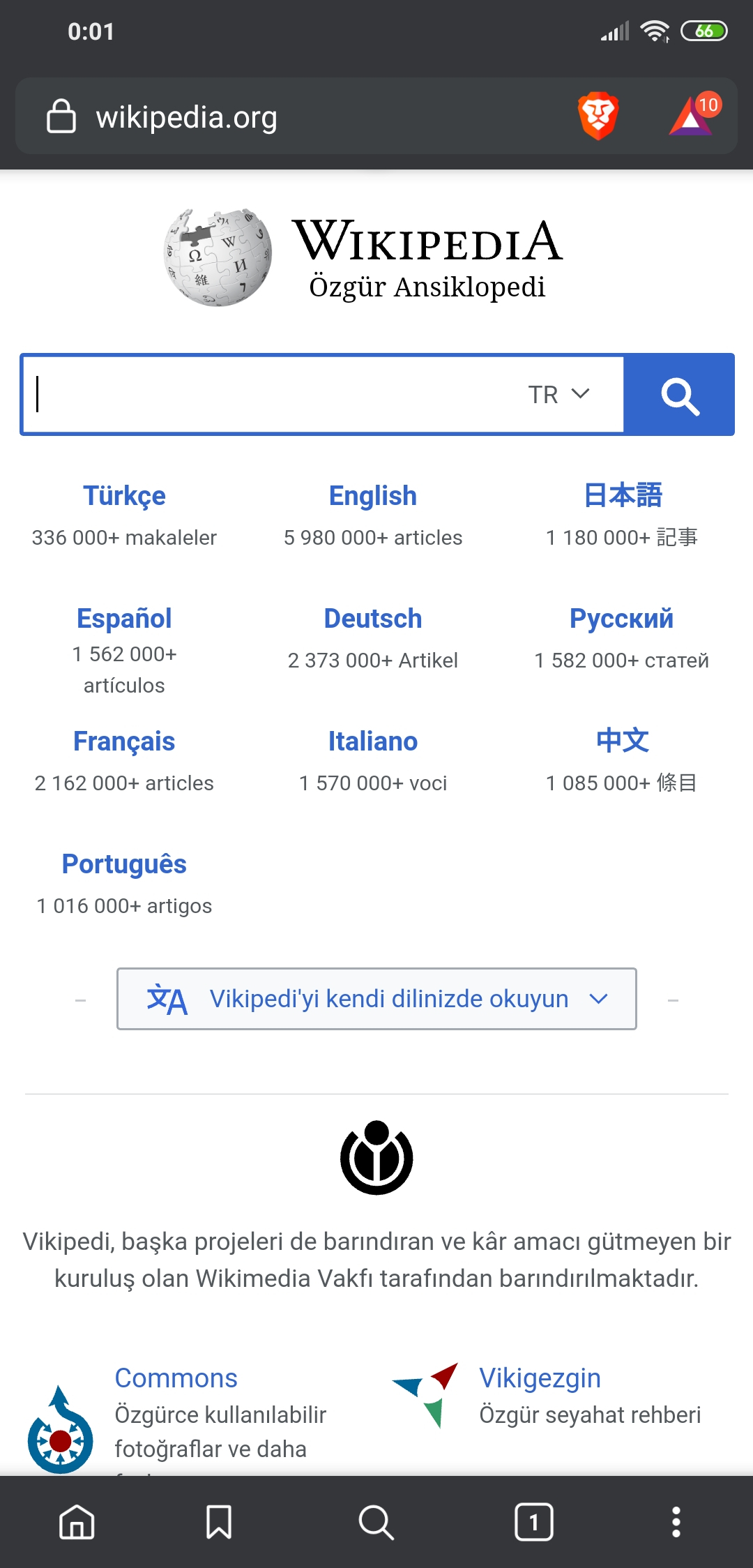The image size is (753, 1568).
Task: Open the browser three-dot menu
Action: 676,1522
